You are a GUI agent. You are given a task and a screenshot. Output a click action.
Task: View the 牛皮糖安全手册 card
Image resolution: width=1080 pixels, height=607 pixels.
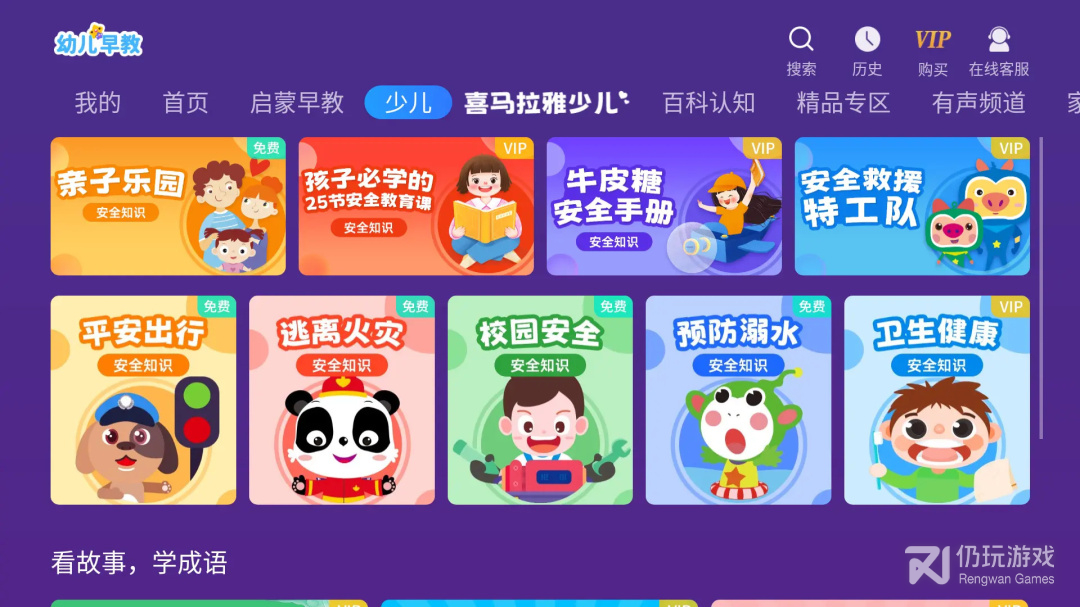coord(664,206)
